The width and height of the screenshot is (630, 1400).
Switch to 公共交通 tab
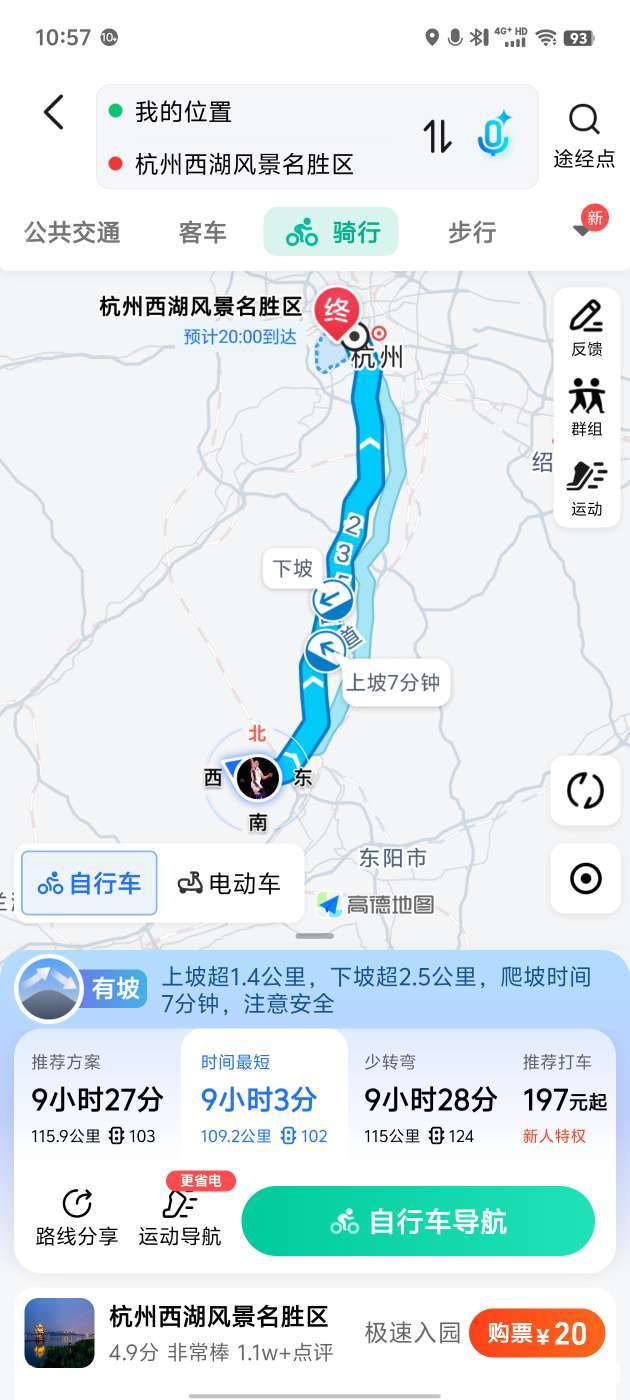(x=72, y=233)
